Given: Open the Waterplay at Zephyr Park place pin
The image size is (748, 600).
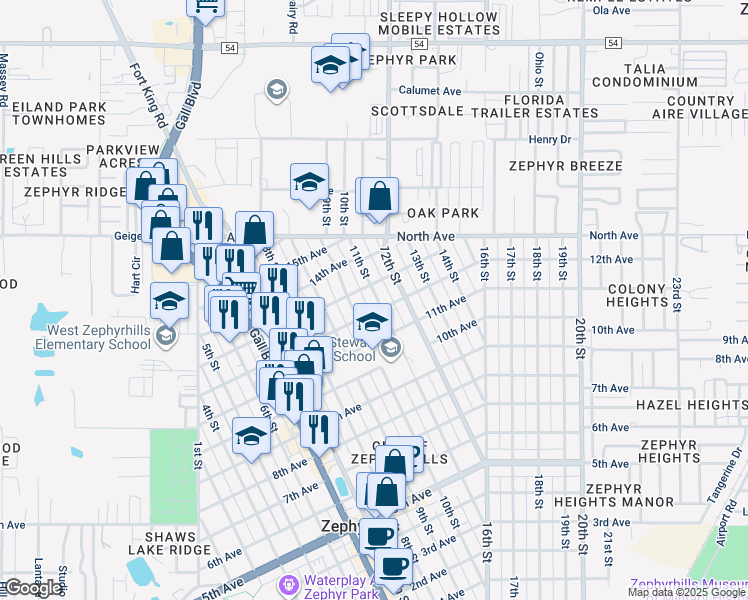Looking at the screenshot, I should click(290, 583).
